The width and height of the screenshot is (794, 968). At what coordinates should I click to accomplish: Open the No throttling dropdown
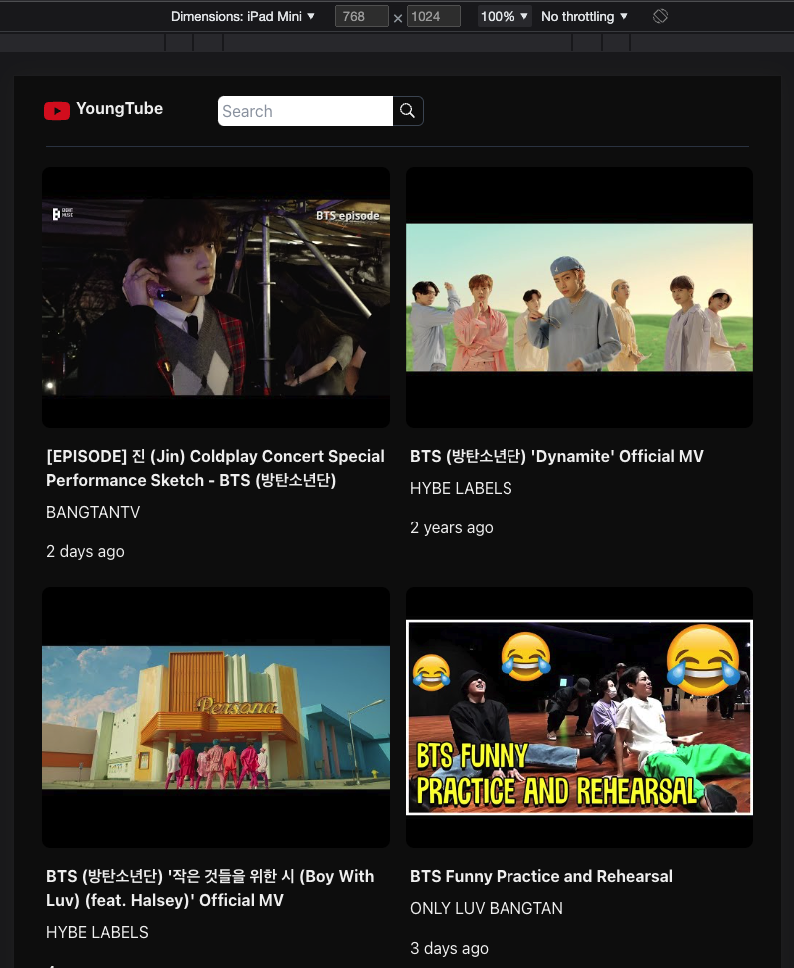[585, 16]
